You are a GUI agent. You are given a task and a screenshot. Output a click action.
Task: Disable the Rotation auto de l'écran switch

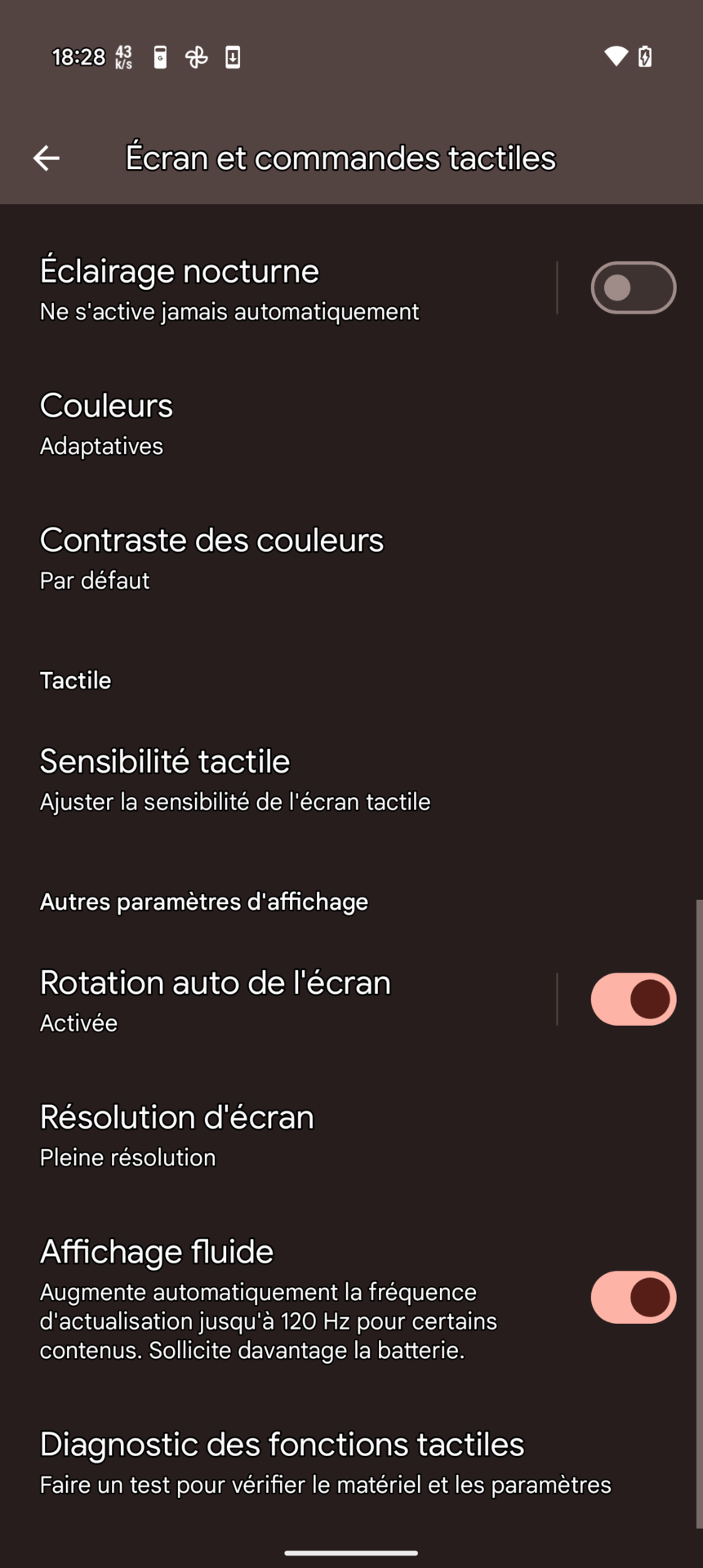tap(633, 999)
